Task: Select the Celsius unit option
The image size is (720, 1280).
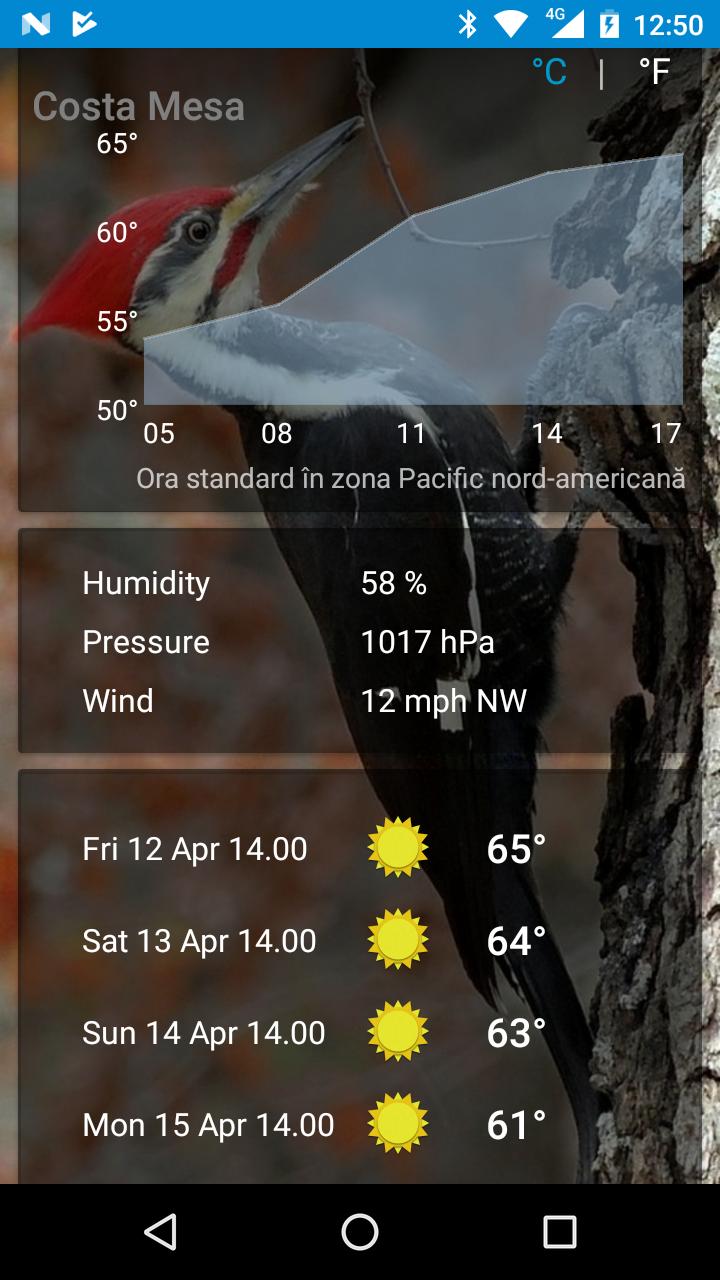Action: click(x=550, y=71)
